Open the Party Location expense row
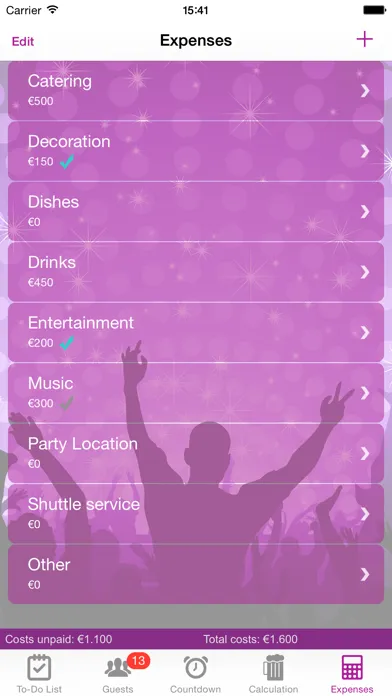The width and height of the screenshot is (392, 696). coord(196,453)
